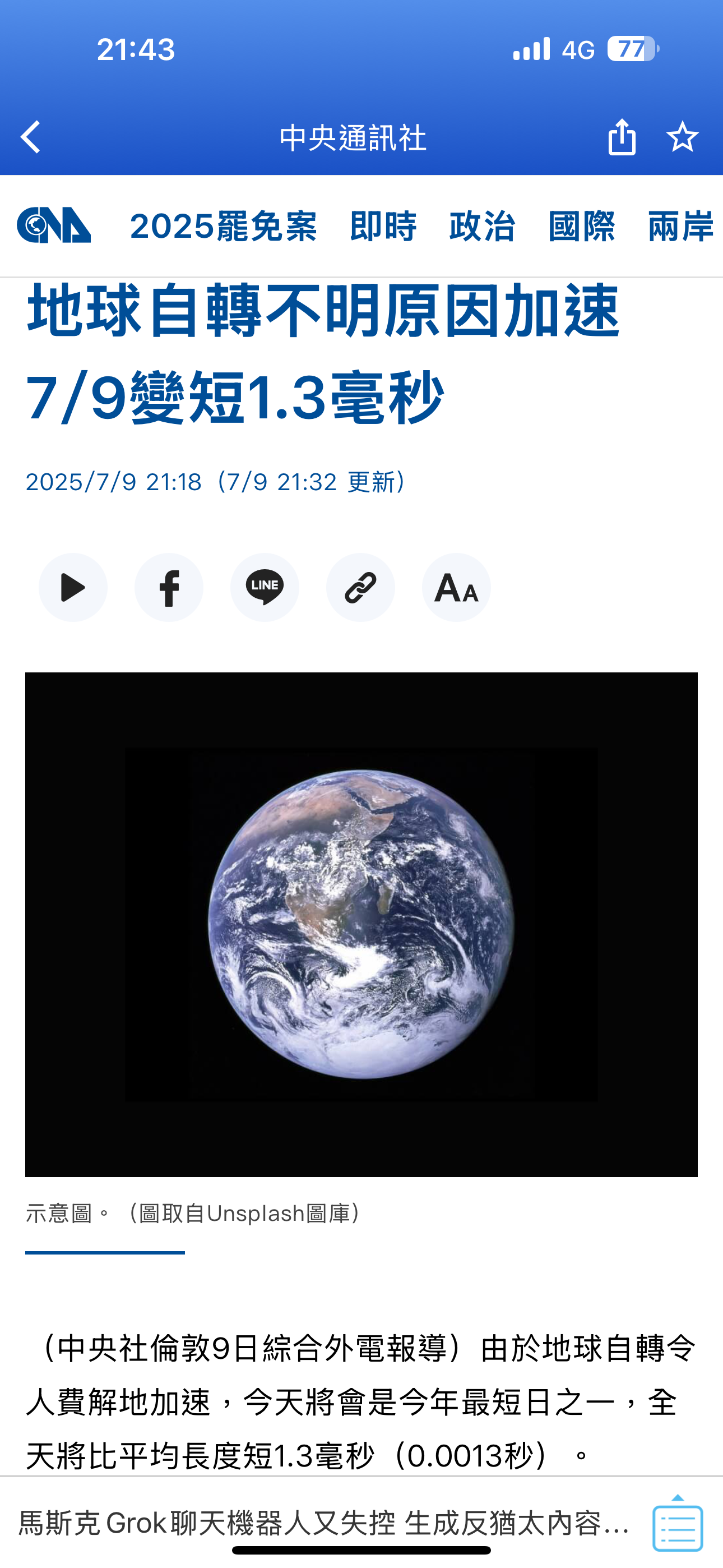Share this article via the share icon
This screenshot has width=723, height=1568.
click(622, 136)
